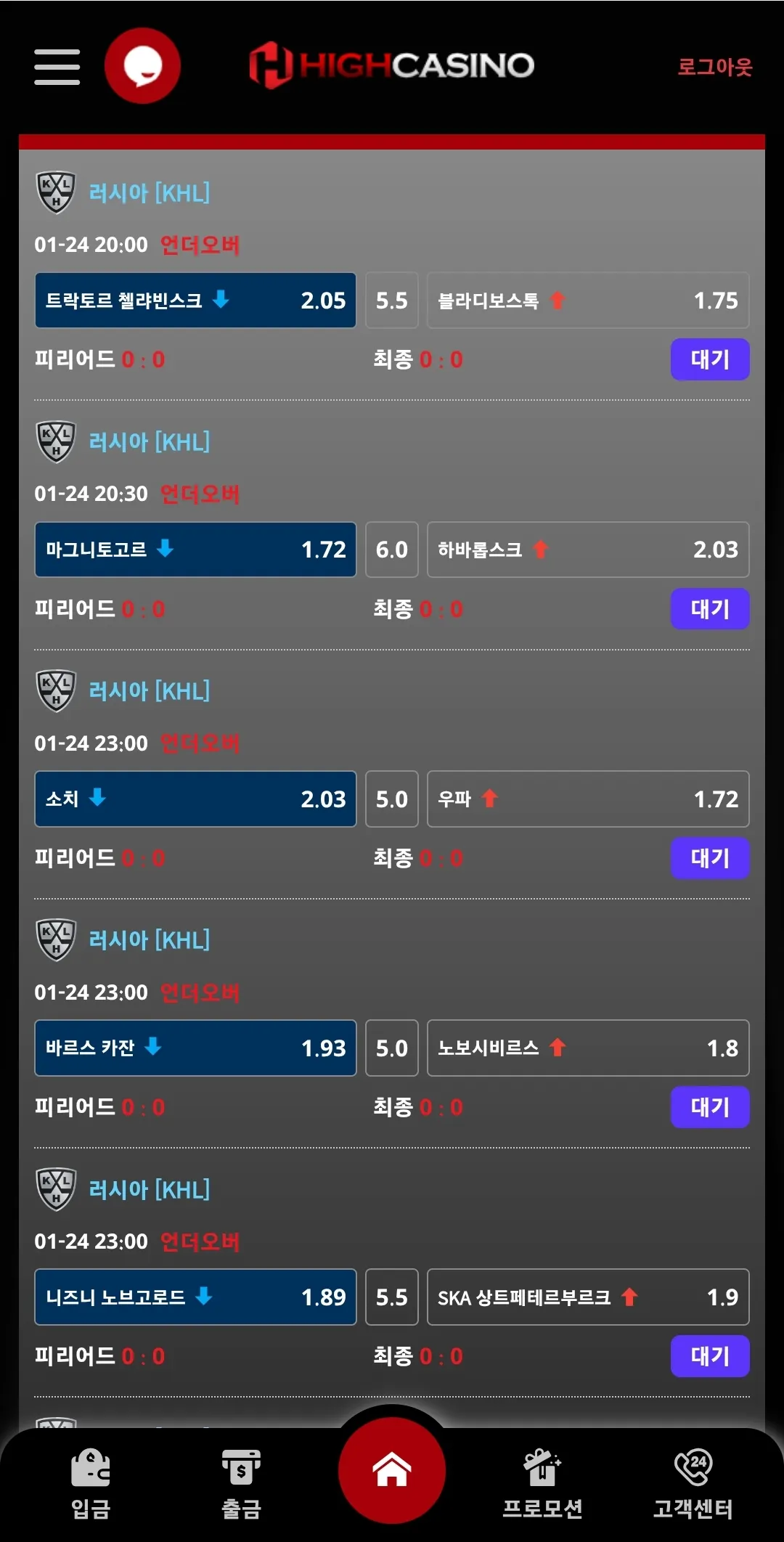This screenshot has height=1542, width=784.
Task: Open the 출금 withdrawal tab
Action: [241, 1484]
